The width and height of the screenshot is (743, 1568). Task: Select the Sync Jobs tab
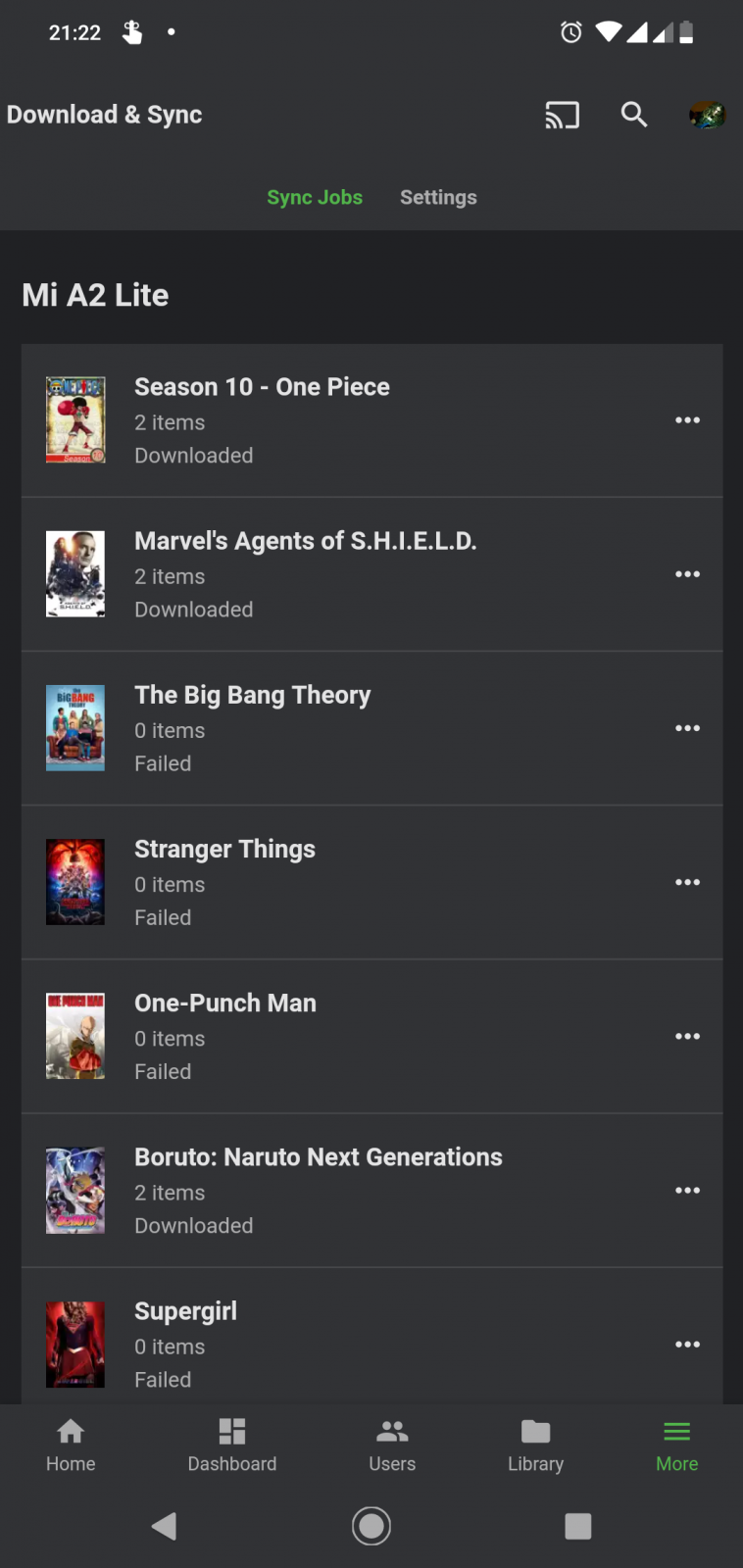coord(315,197)
